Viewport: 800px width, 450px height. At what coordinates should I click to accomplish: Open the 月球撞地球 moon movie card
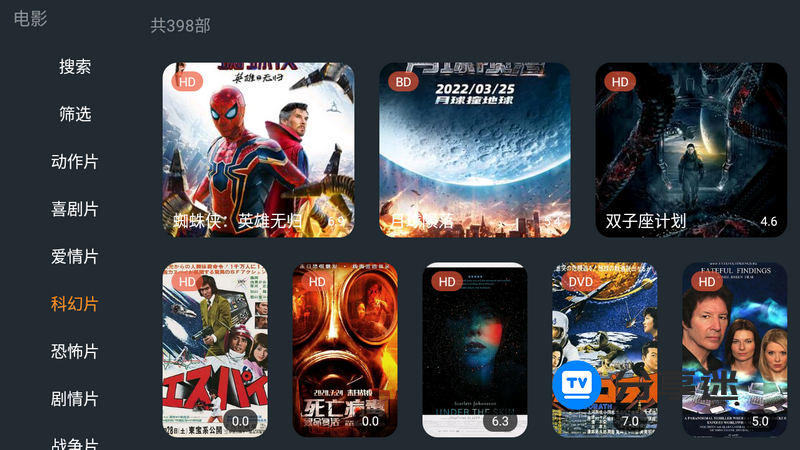click(474, 150)
